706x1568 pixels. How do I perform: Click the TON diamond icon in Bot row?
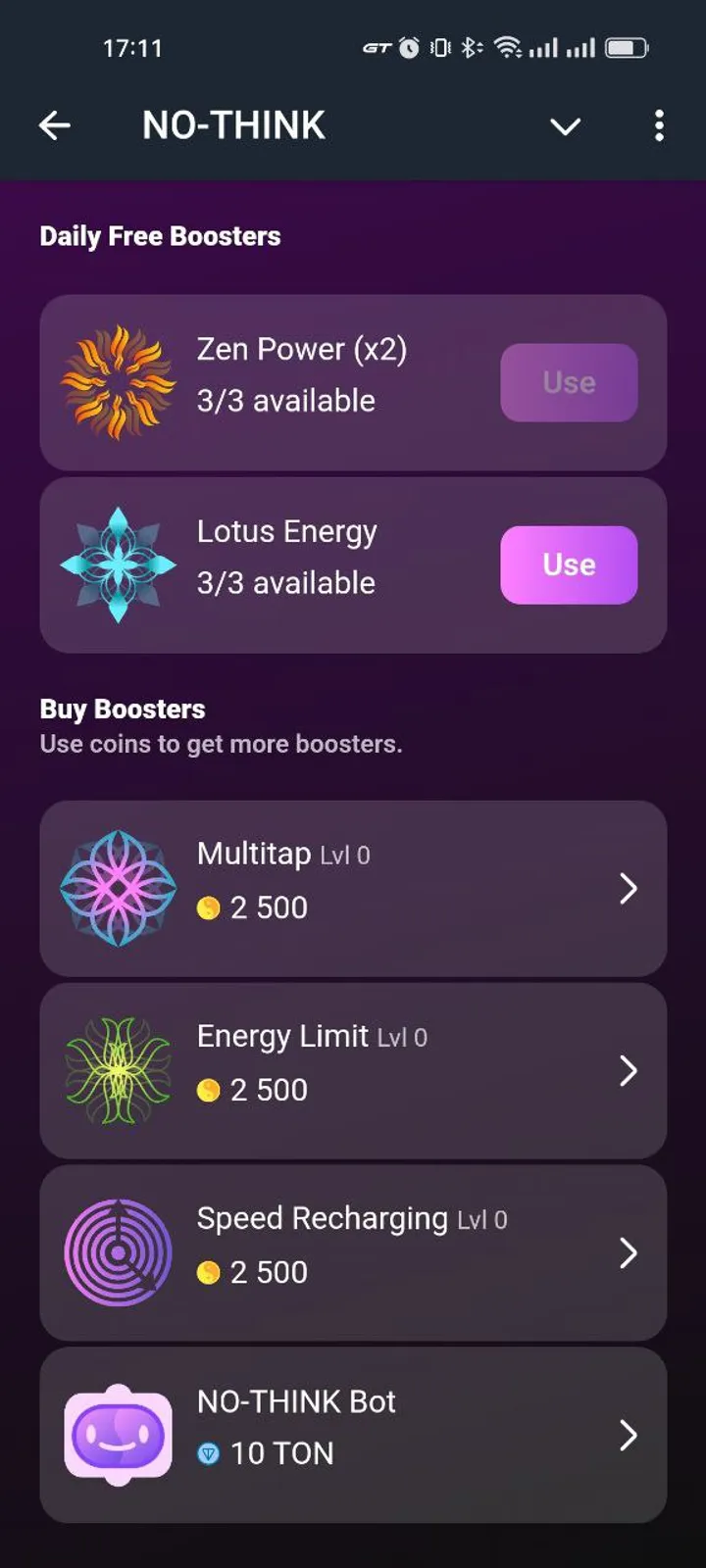click(210, 1453)
